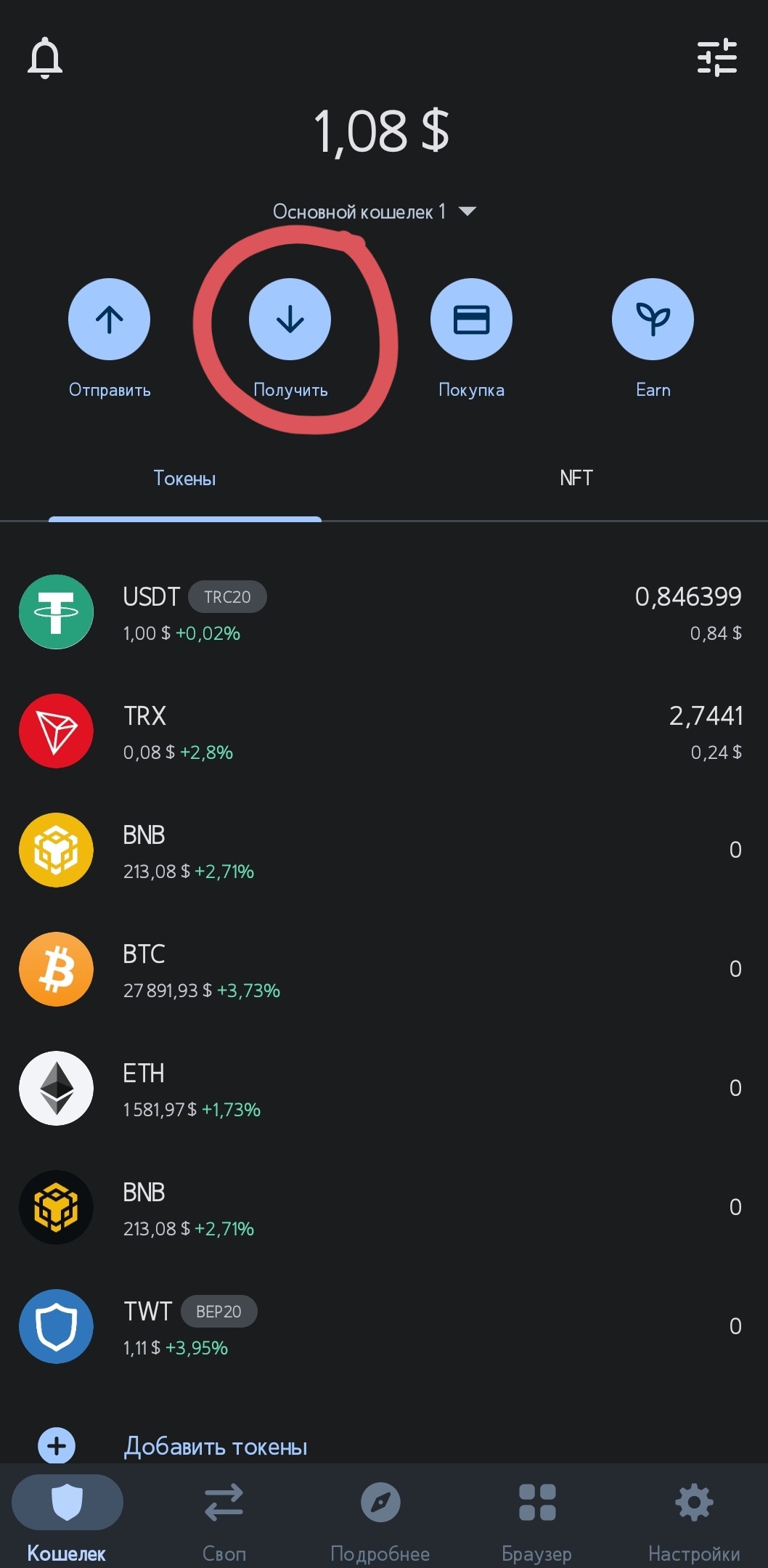Viewport: 768px width, 1568px height.
Task: Open the USDT TRC20 token row
Action: [x=383, y=612]
